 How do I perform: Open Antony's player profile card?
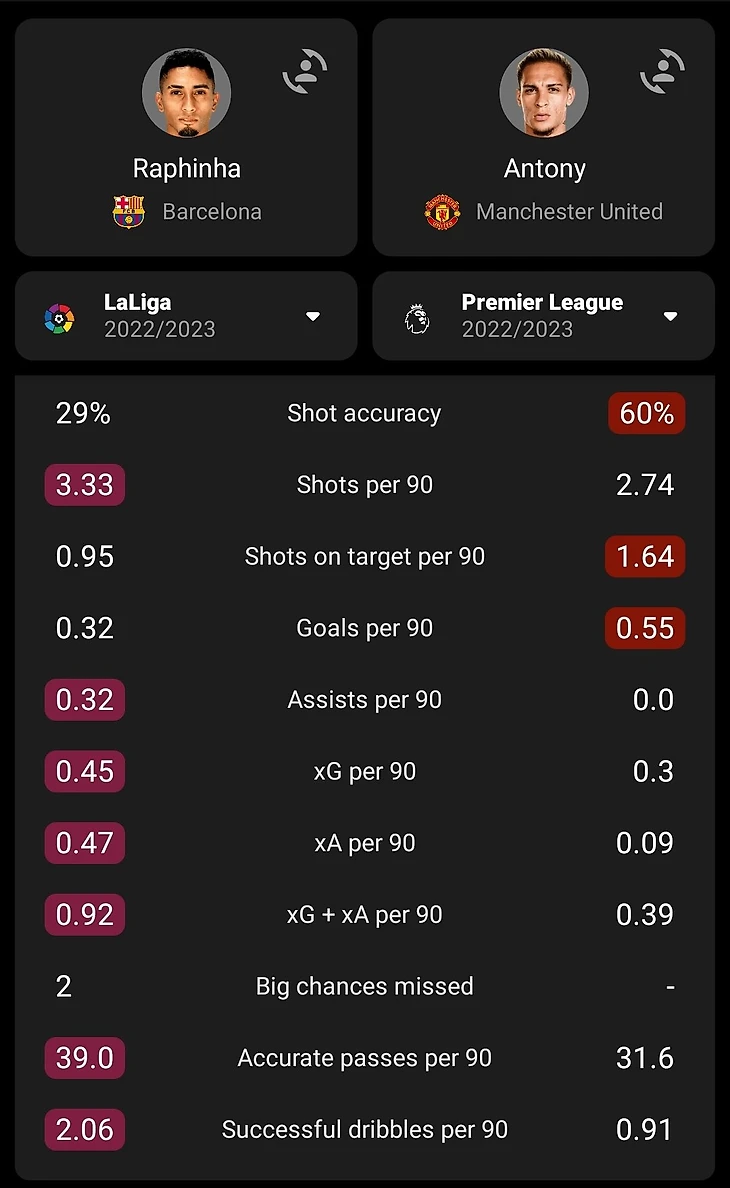pos(544,95)
